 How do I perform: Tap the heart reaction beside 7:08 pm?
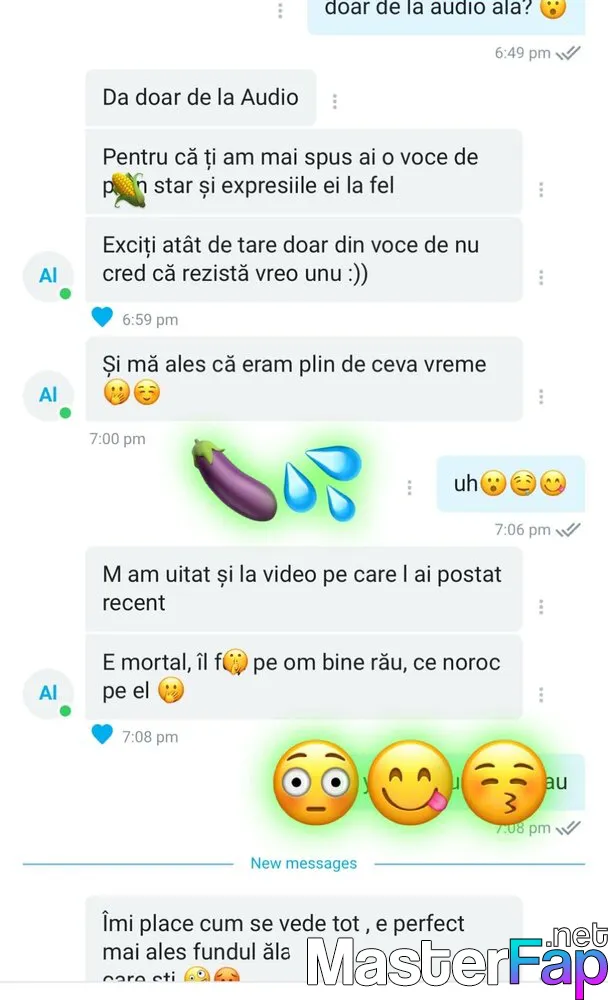102,734
